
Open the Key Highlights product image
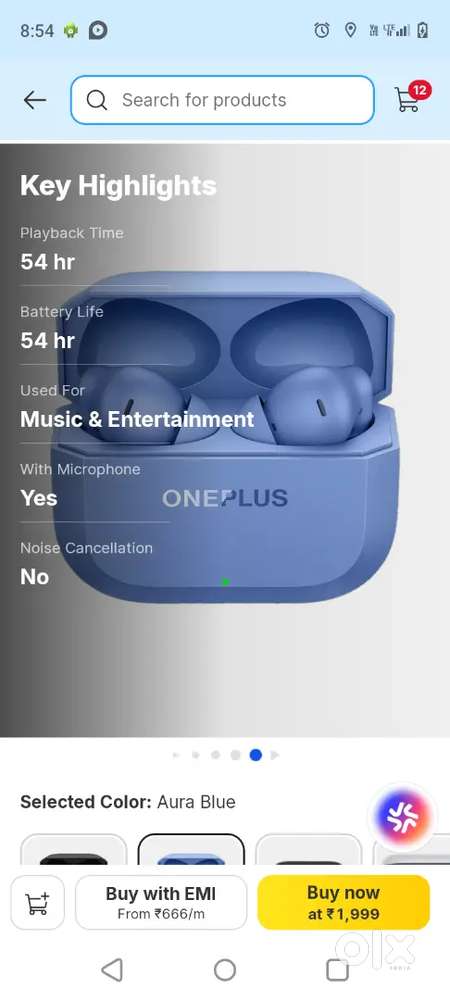point(225,440)
